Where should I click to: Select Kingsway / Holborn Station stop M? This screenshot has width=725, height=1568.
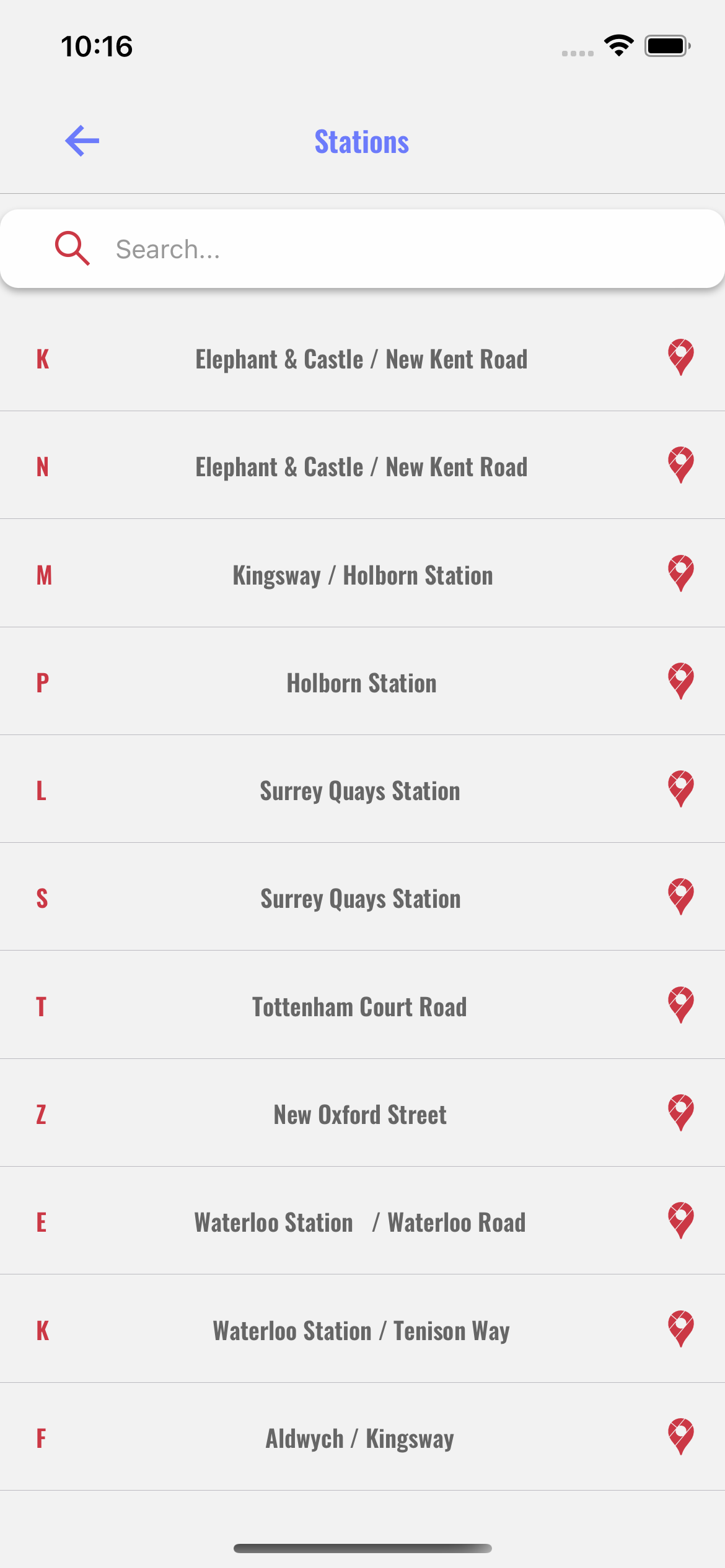tap(362, 574)
